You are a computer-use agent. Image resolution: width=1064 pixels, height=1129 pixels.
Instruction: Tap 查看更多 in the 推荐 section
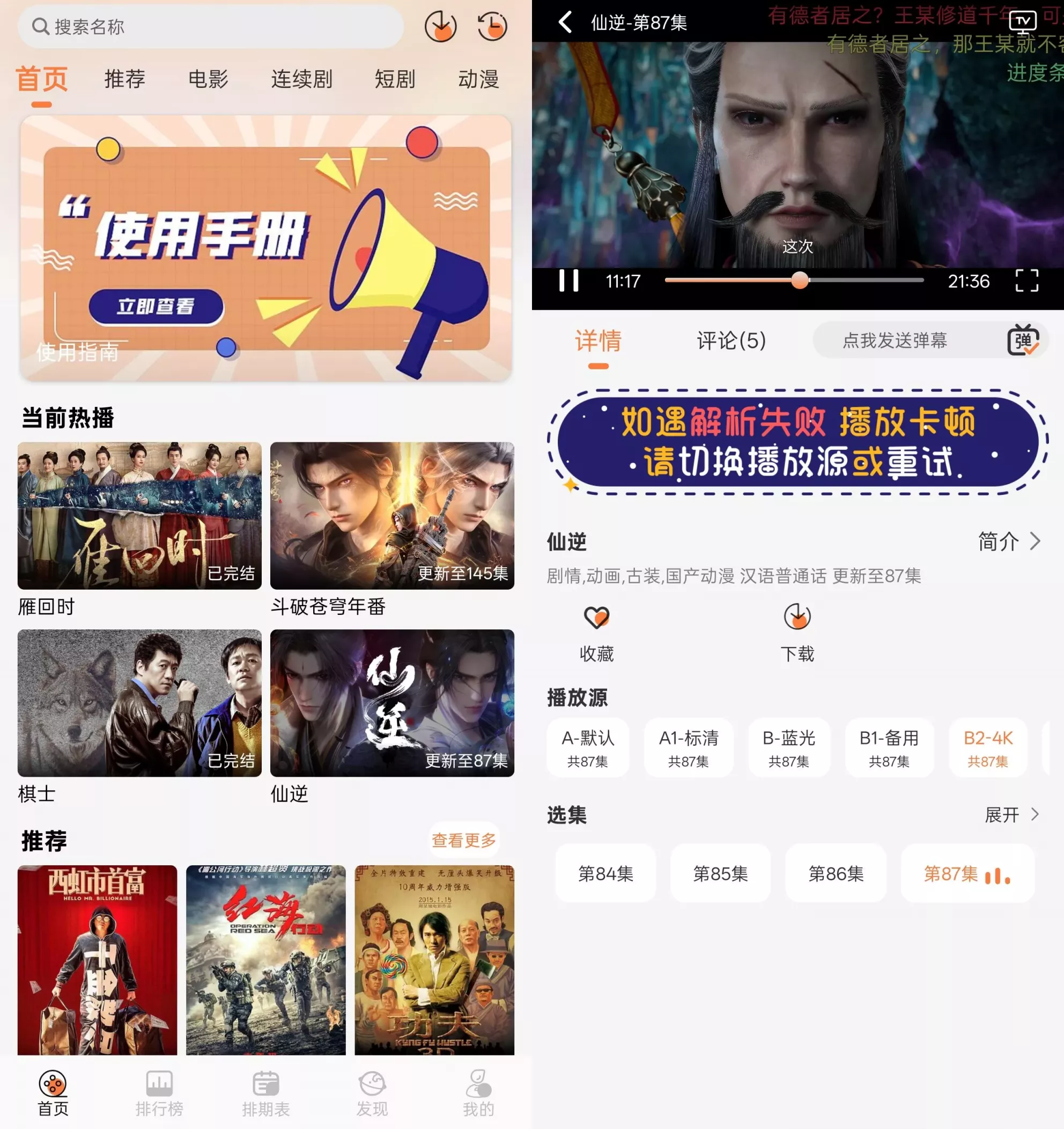point(463,840)
